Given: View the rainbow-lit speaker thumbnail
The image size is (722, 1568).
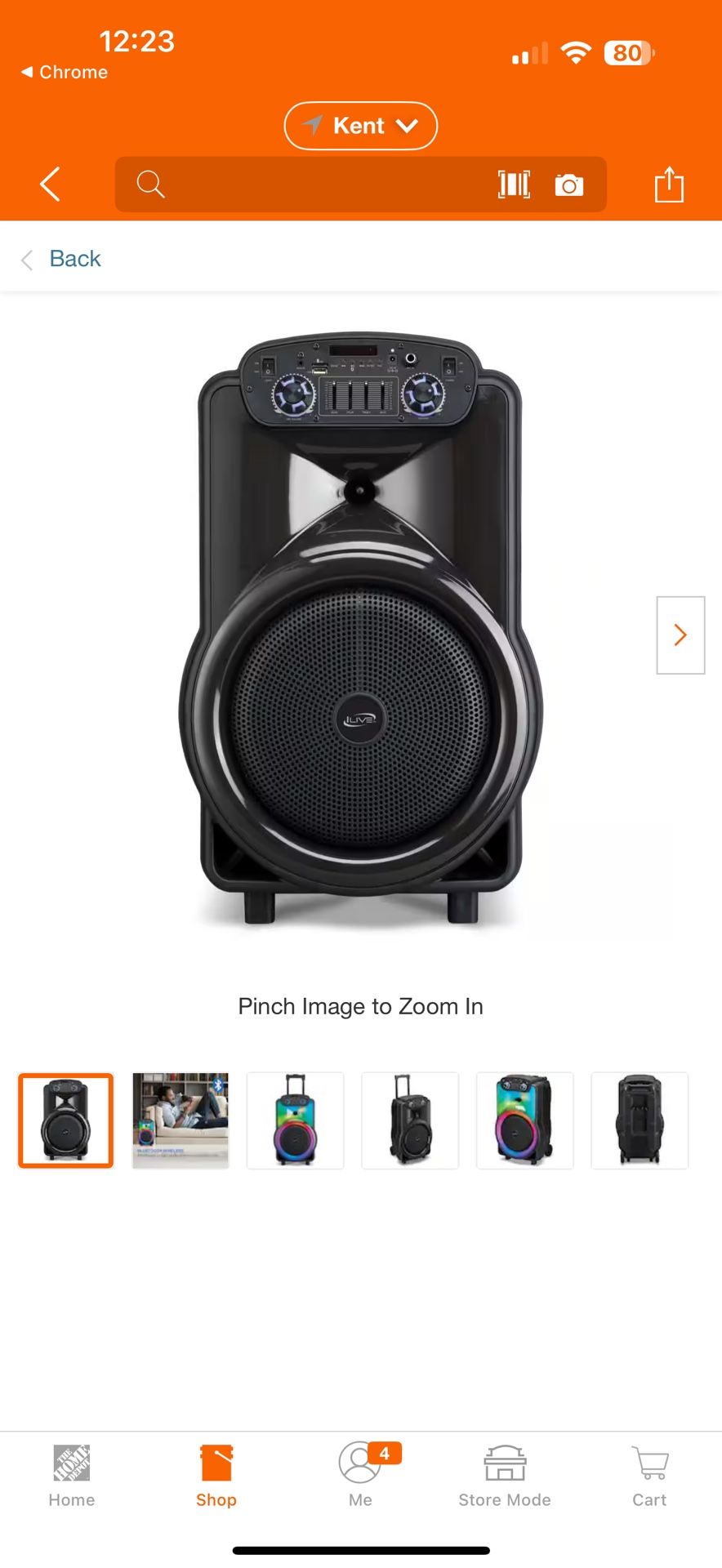Looking at the screenshot, I should pyautogui.click(x=525, y=1120).
